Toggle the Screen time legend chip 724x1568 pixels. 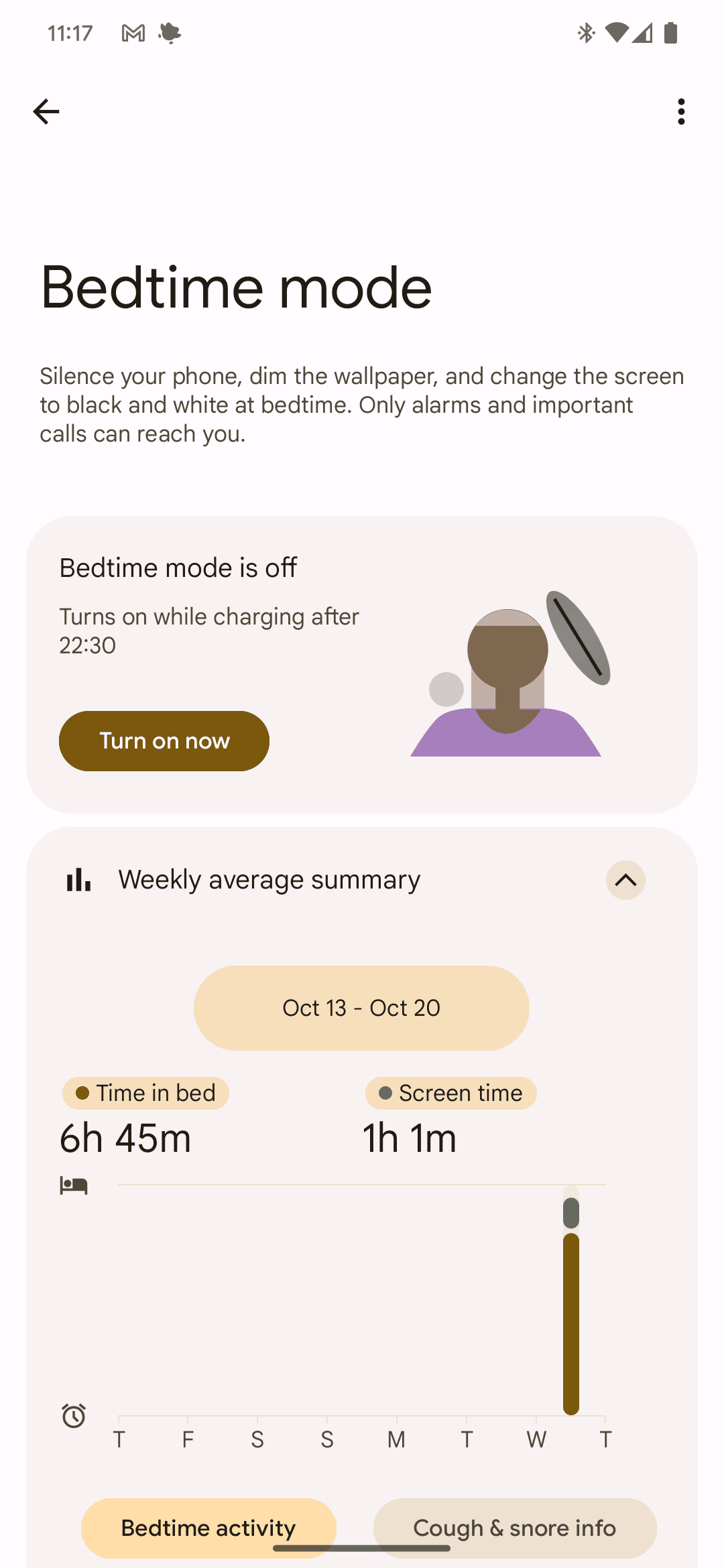point(450,1093)
